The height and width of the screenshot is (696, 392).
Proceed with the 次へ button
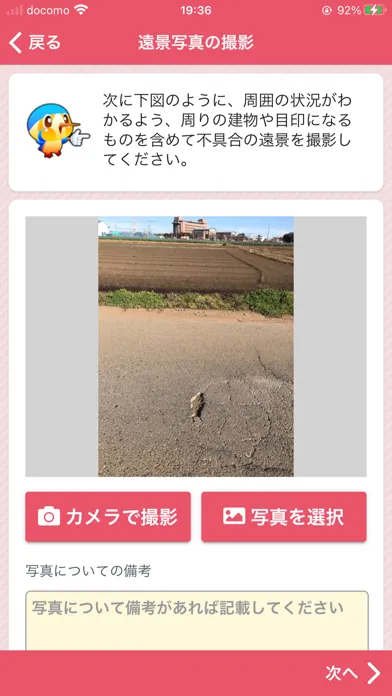(353, 673)
